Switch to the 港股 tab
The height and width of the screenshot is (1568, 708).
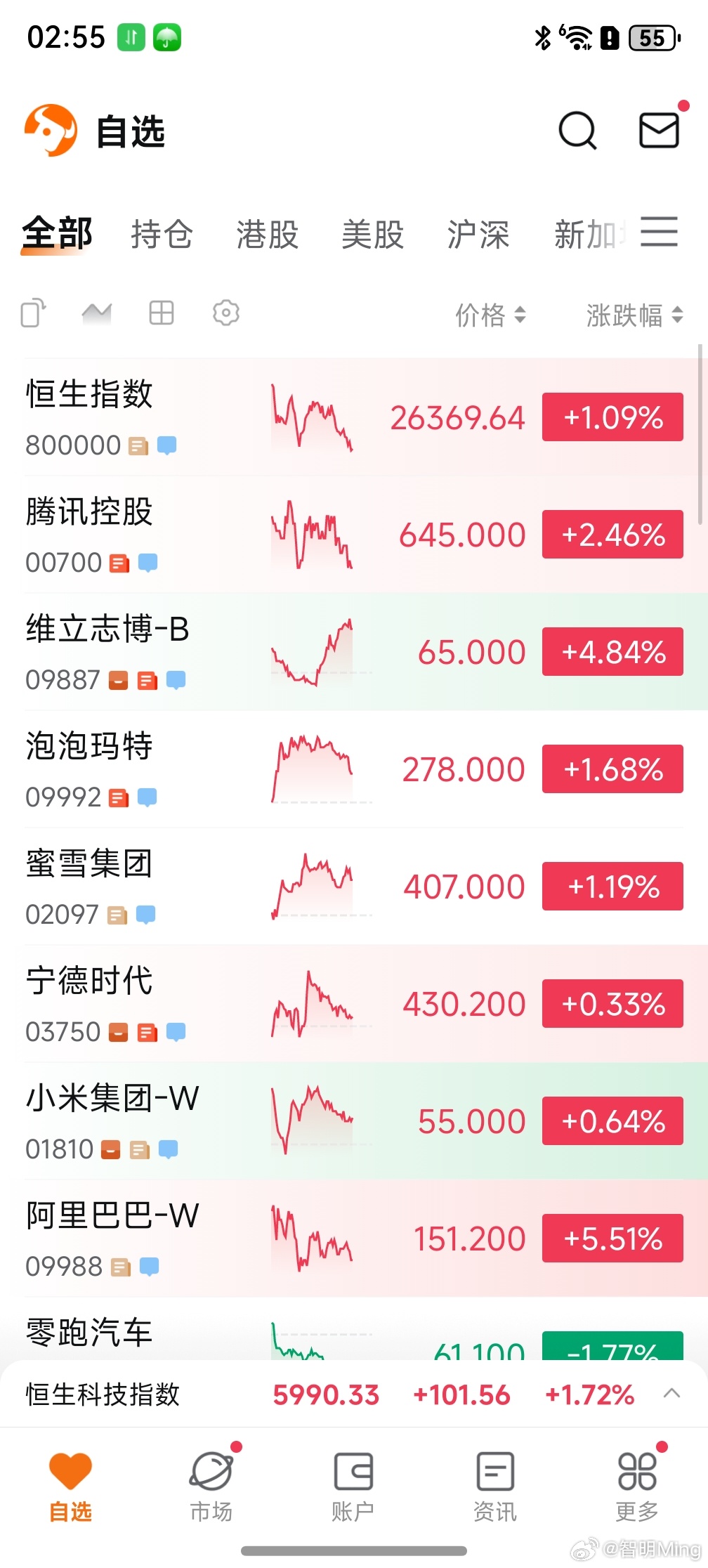tap(268, 234)
